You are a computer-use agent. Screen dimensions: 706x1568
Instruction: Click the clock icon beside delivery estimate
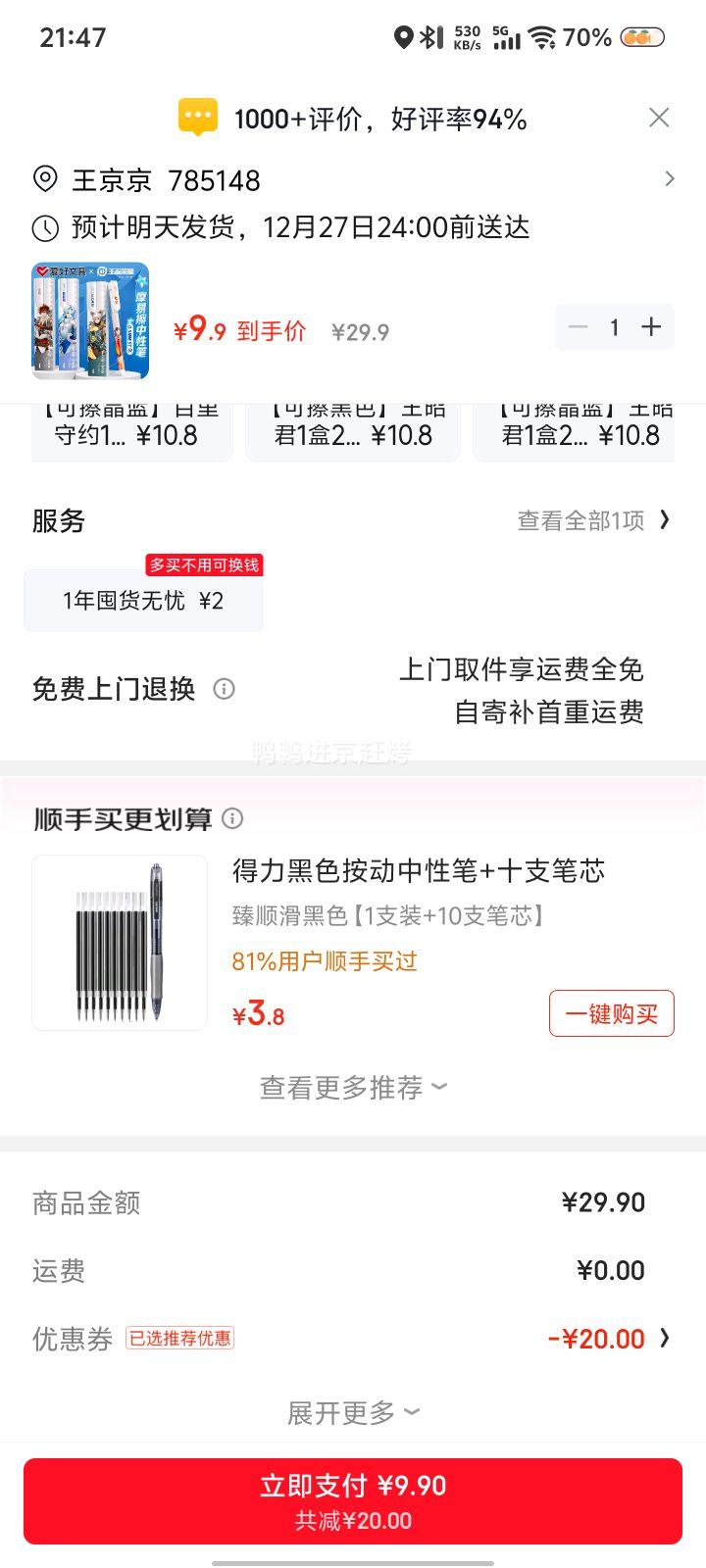[x=43, y=227]
